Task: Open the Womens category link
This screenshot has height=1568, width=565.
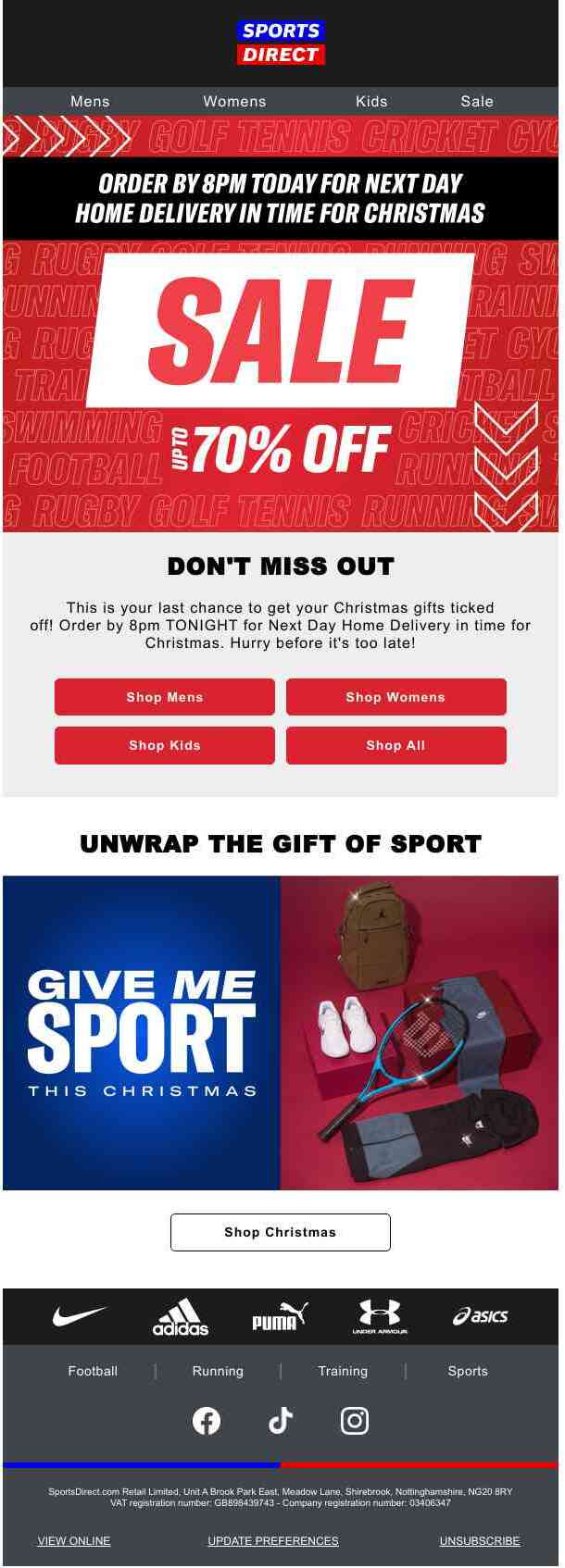Action: tap(234, 102)
